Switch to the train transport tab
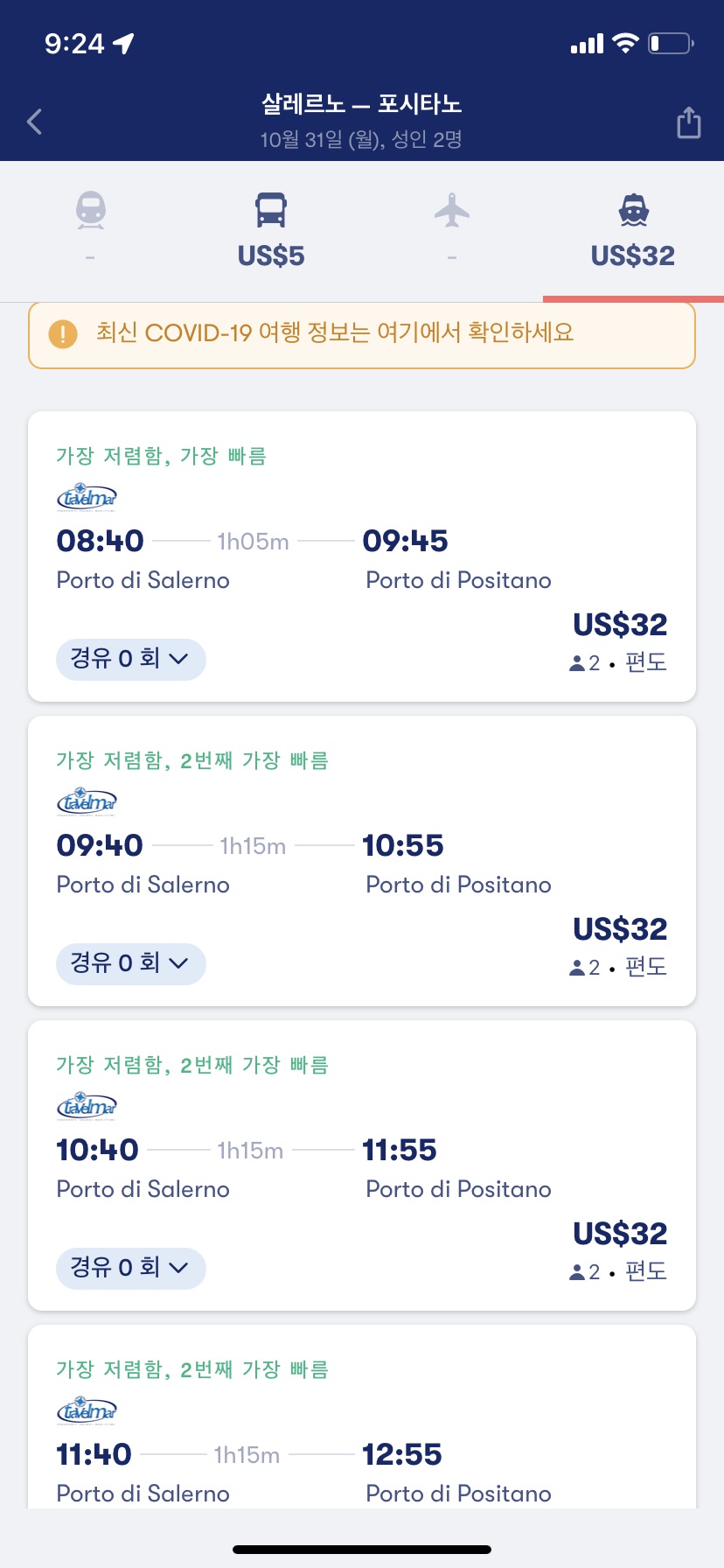 click(91, 229)
